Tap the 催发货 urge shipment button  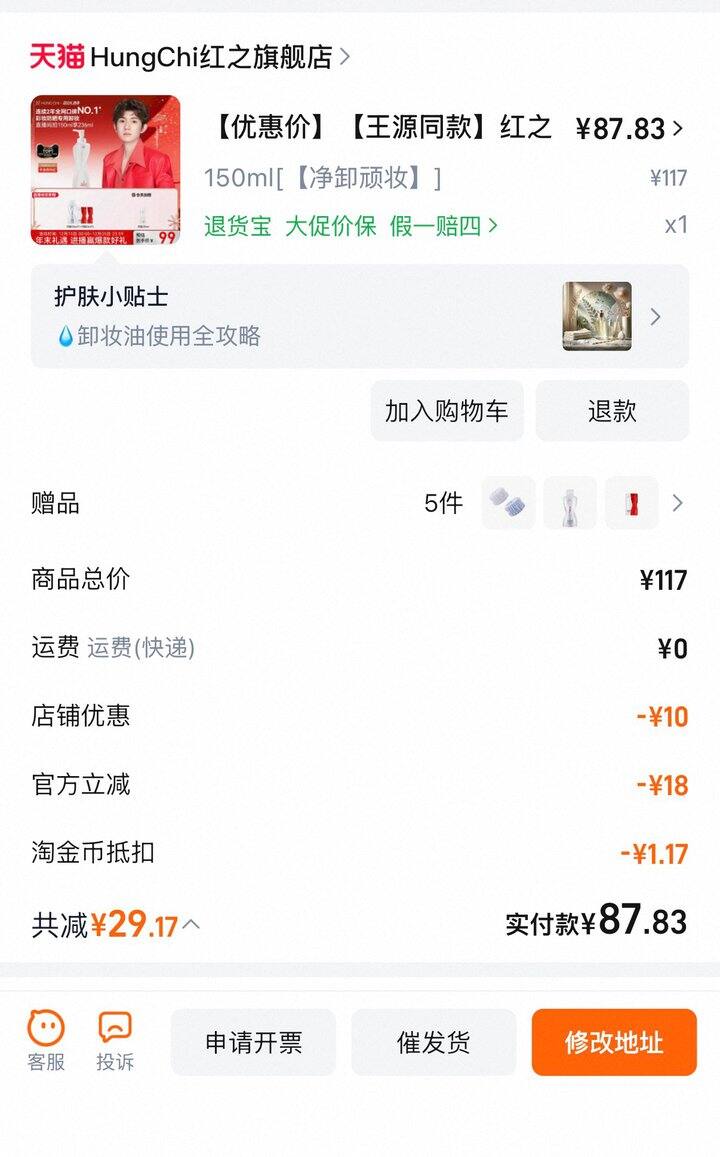[434, 1042]
